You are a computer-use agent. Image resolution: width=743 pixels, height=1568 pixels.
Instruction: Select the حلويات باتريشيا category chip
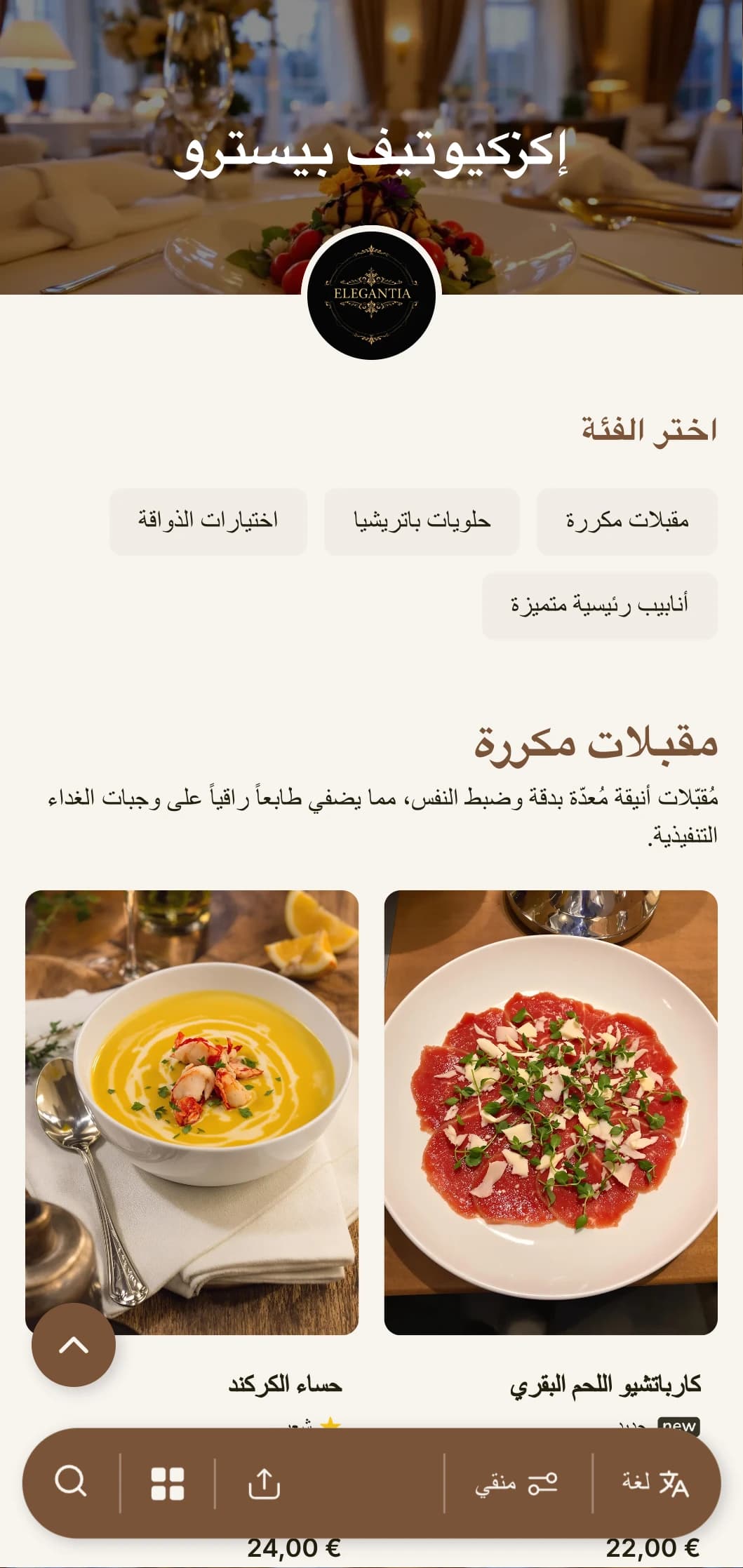[x=421, y=521]
